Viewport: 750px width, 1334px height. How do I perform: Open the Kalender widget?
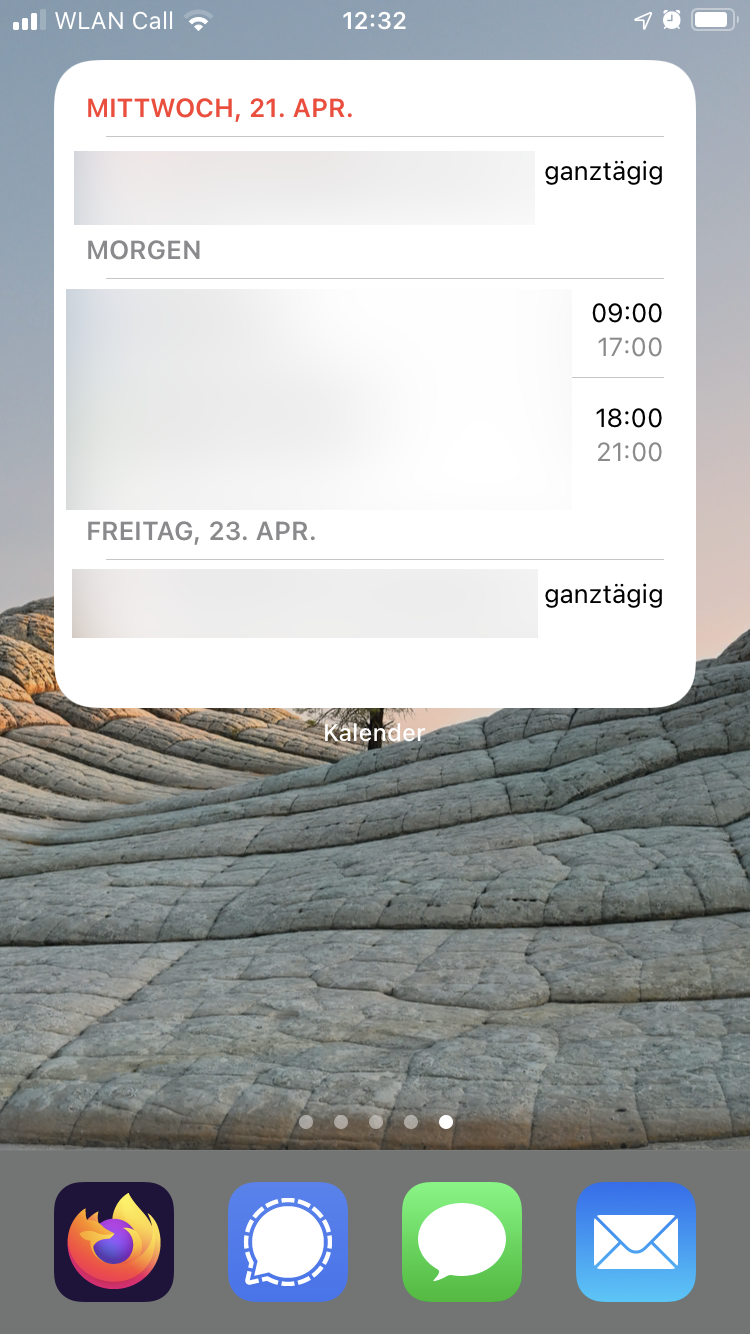coord(375,384)
